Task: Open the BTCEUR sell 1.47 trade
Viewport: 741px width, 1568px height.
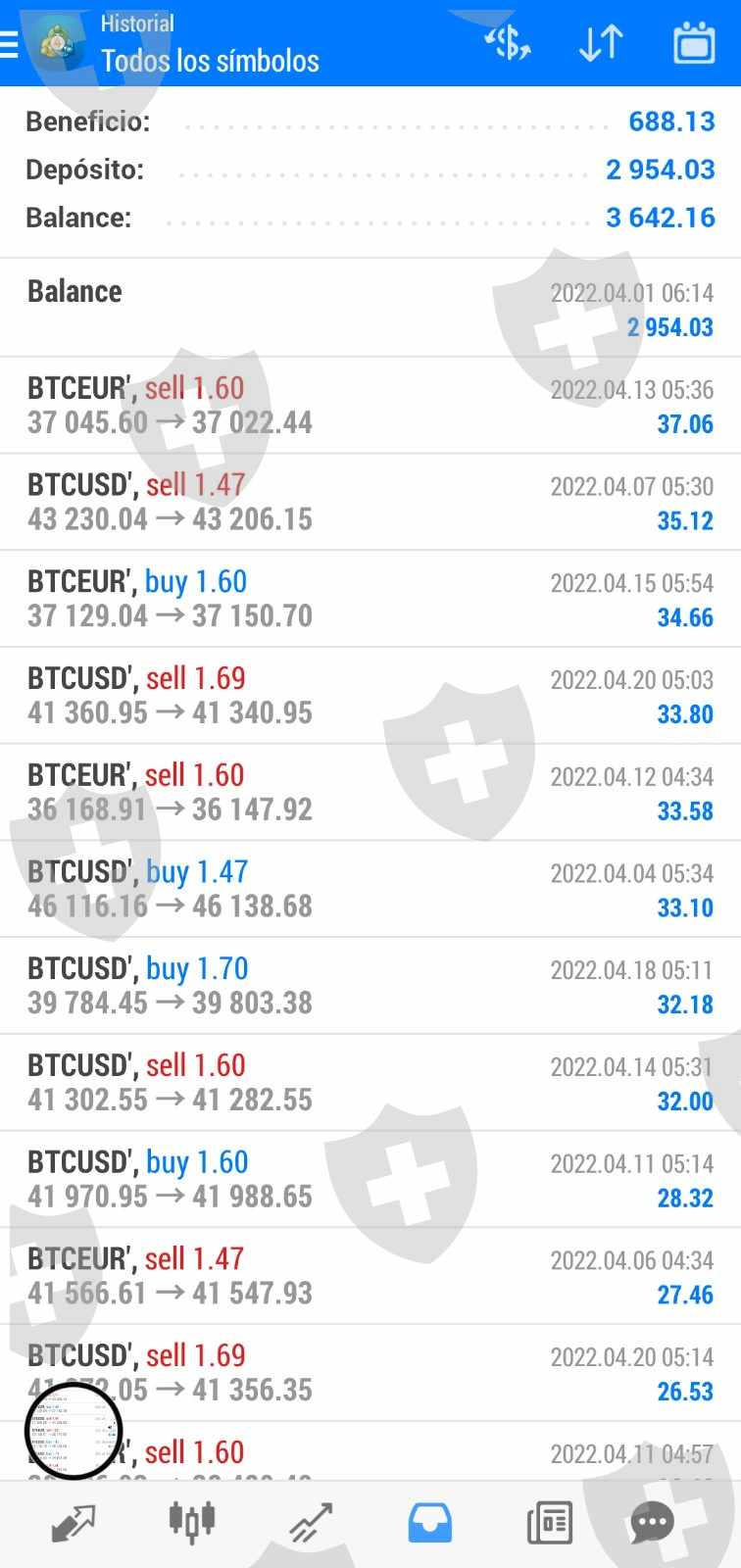Action: (370, 1276)
